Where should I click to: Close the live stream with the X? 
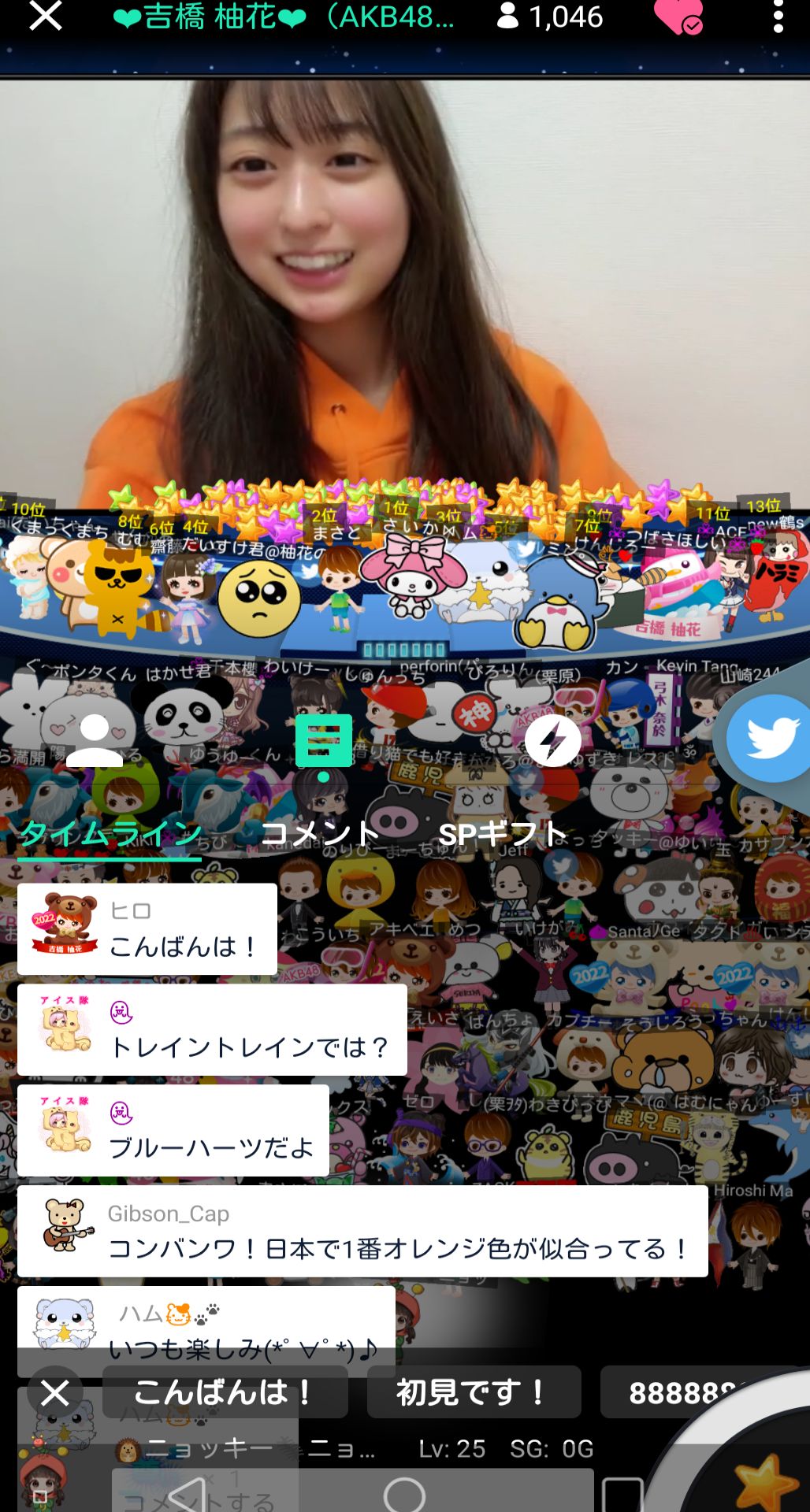point(45,17)
